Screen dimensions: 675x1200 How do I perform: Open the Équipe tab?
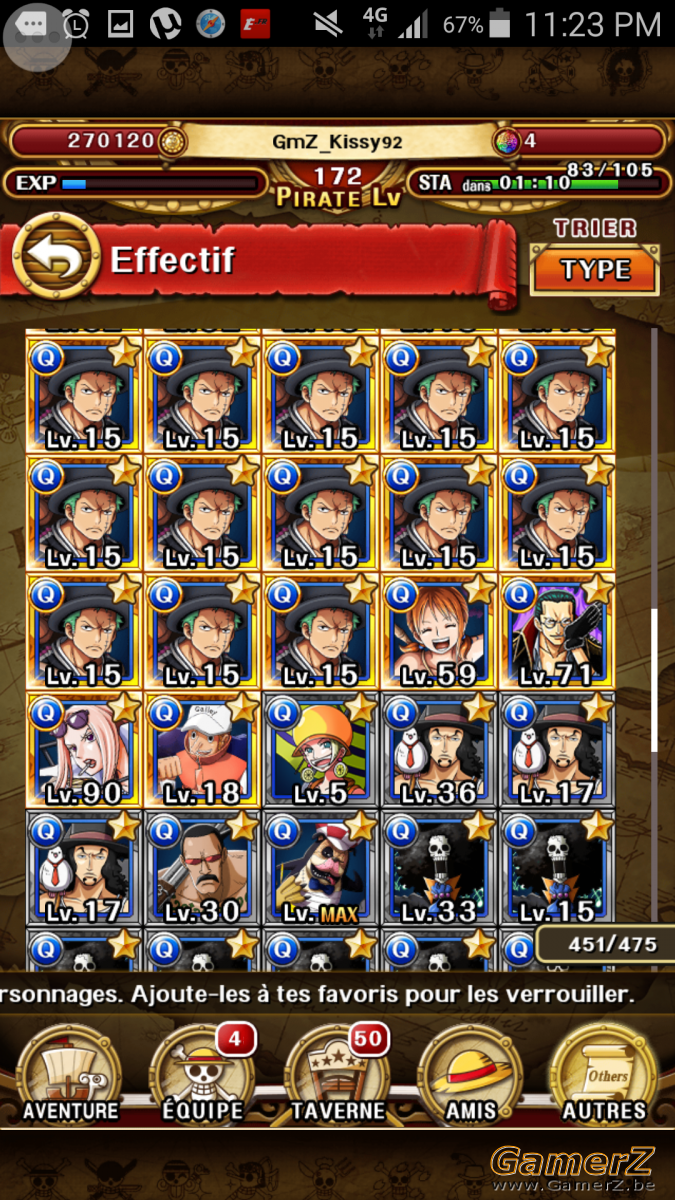click(x=203, y=1074)
